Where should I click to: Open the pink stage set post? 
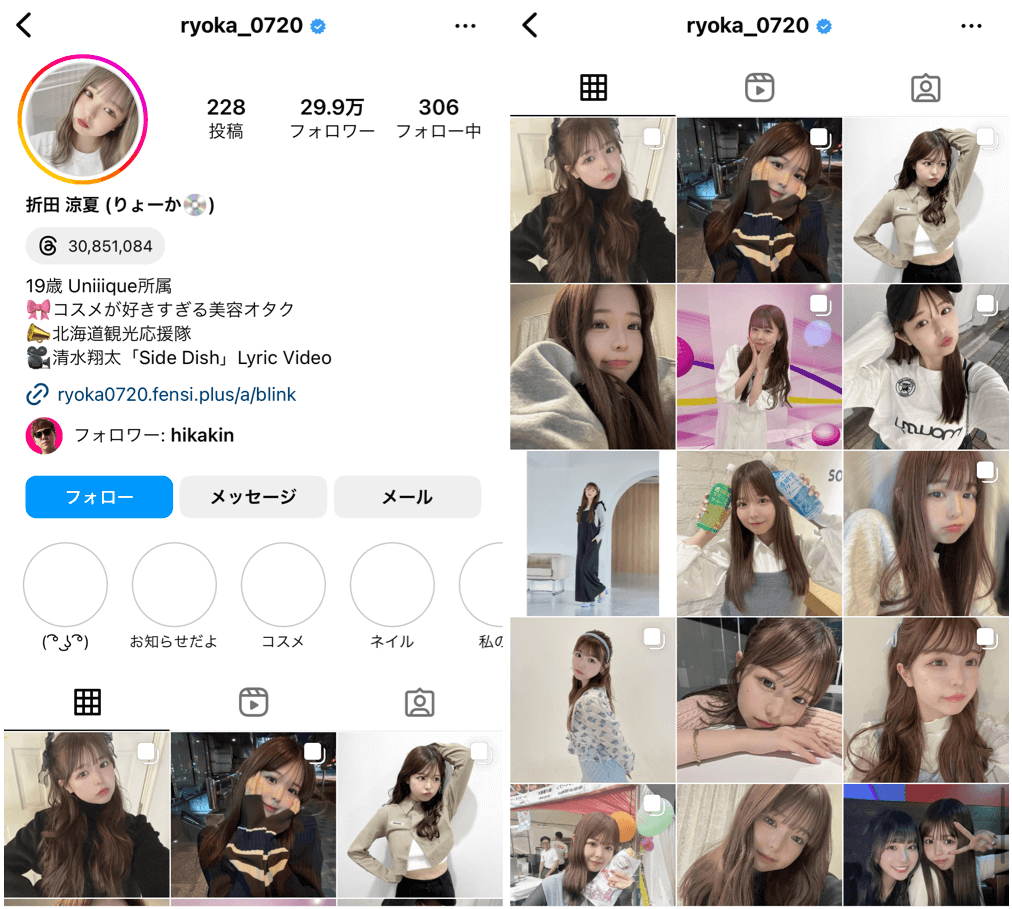coord(759,366)
